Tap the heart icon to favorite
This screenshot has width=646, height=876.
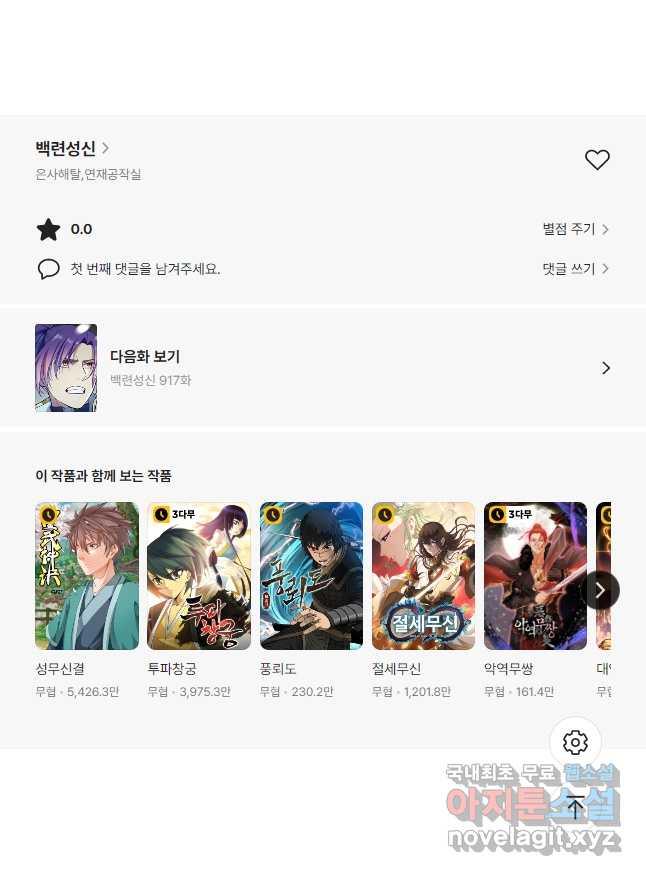click(x=597, y=160)
